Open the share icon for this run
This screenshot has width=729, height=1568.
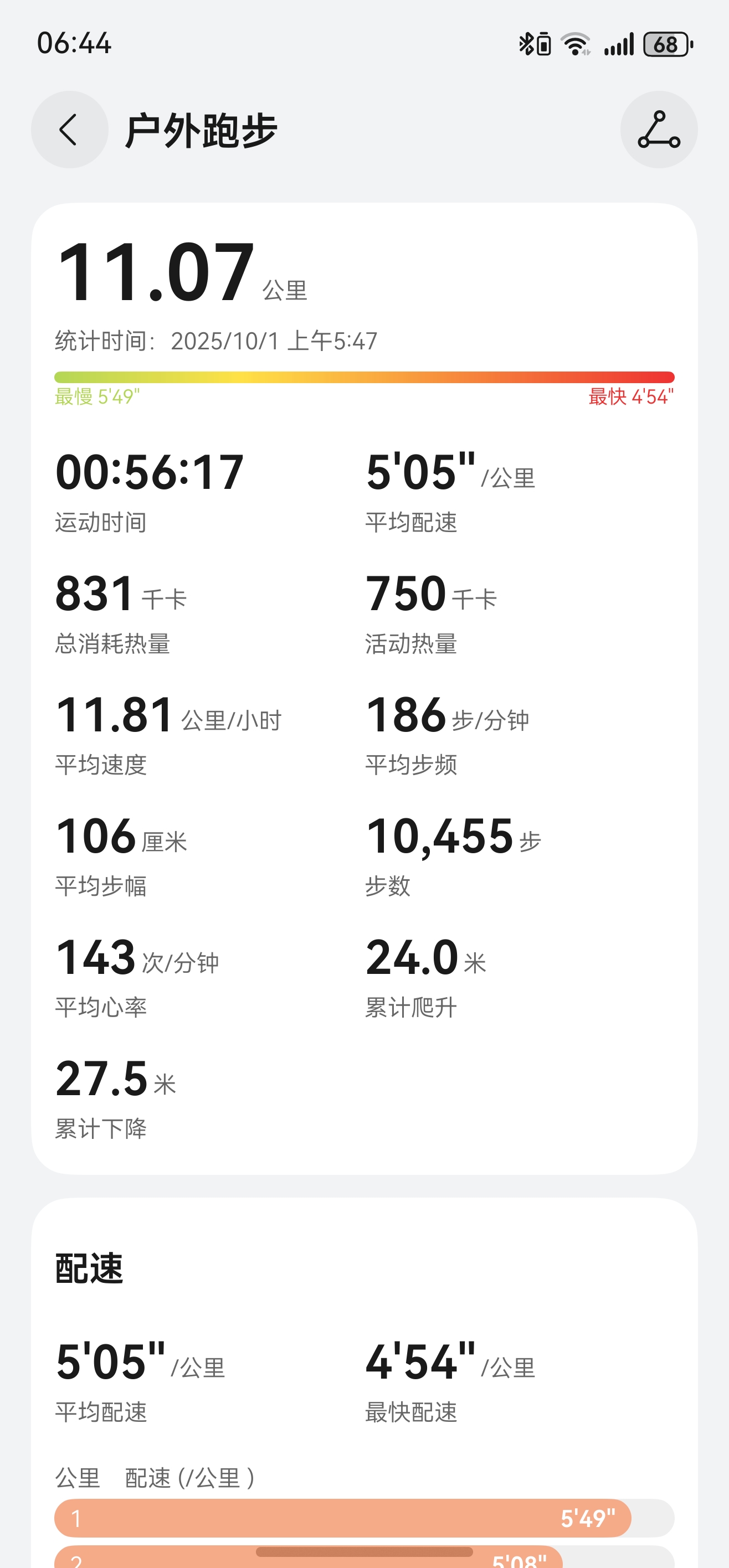click(x=659, y=130)
